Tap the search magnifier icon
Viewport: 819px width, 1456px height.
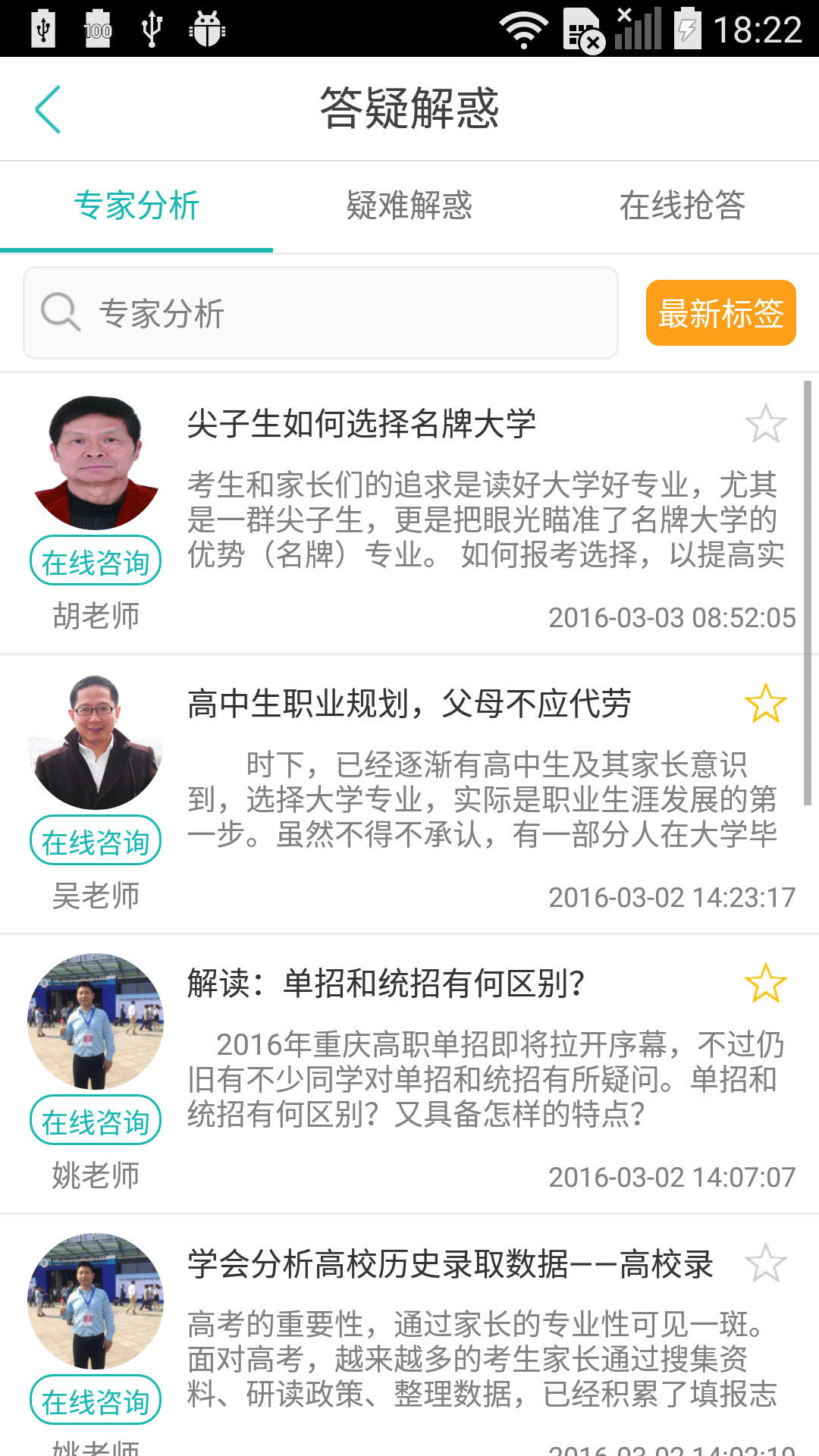pos(61,311)
